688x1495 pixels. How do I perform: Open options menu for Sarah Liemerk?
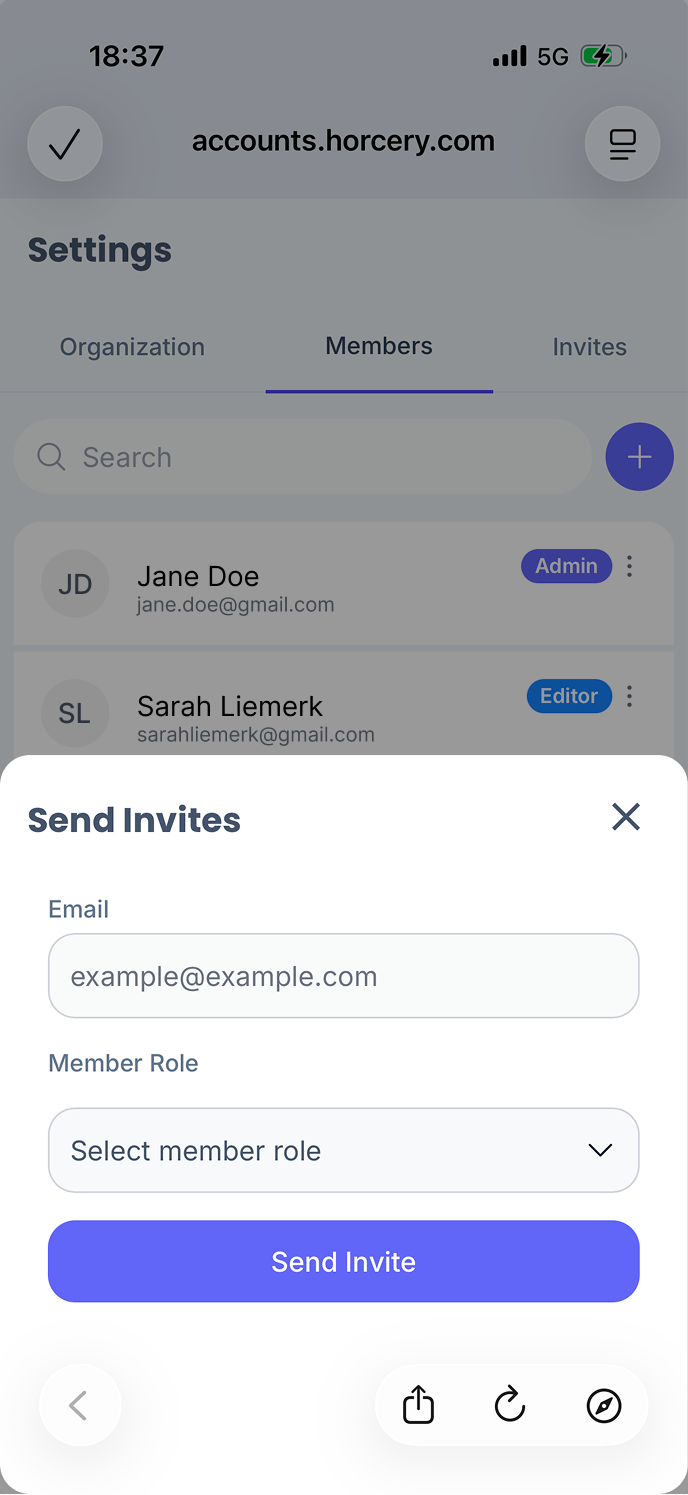pos(629,696)
